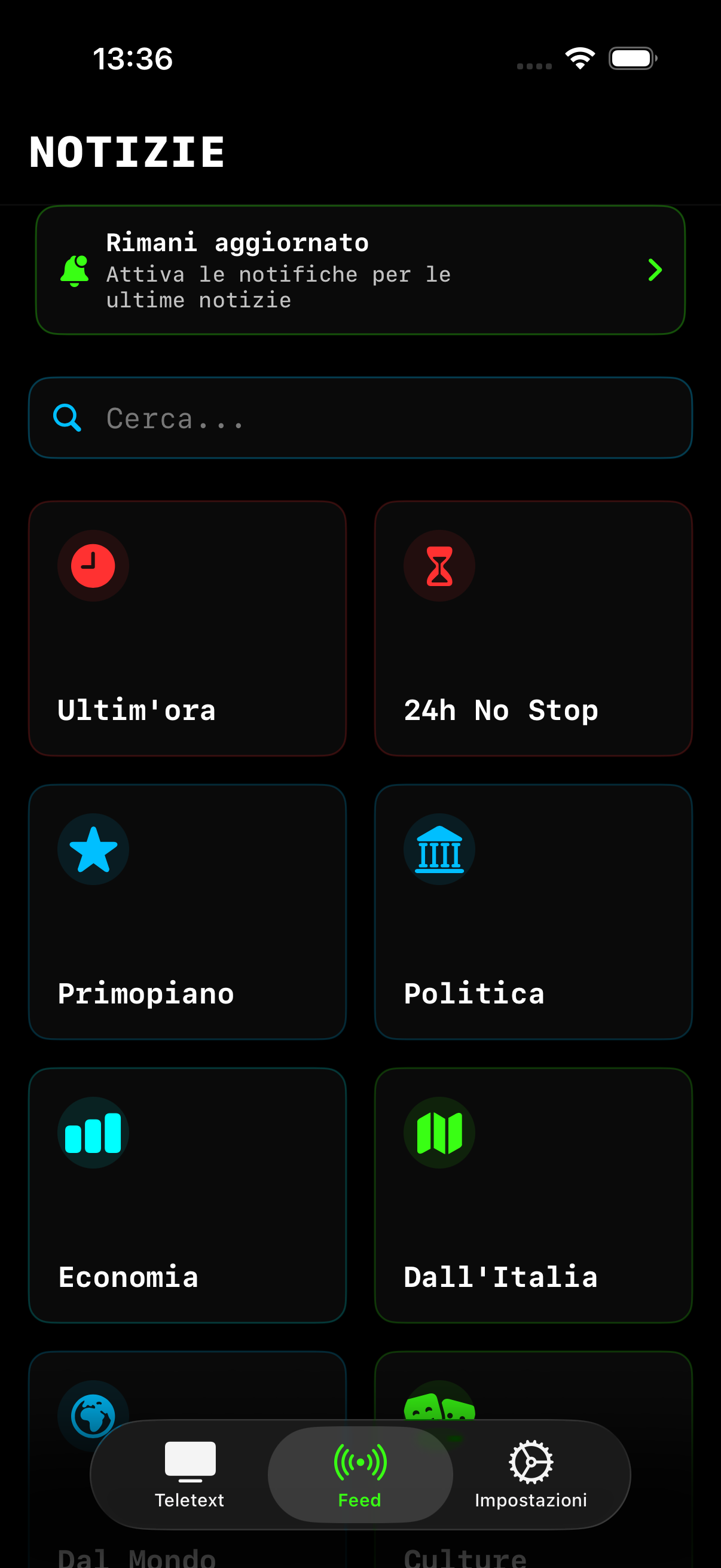Tap the clock icon on Ultim'ora card
This screenshot has width=721, height=1568.
93,565
